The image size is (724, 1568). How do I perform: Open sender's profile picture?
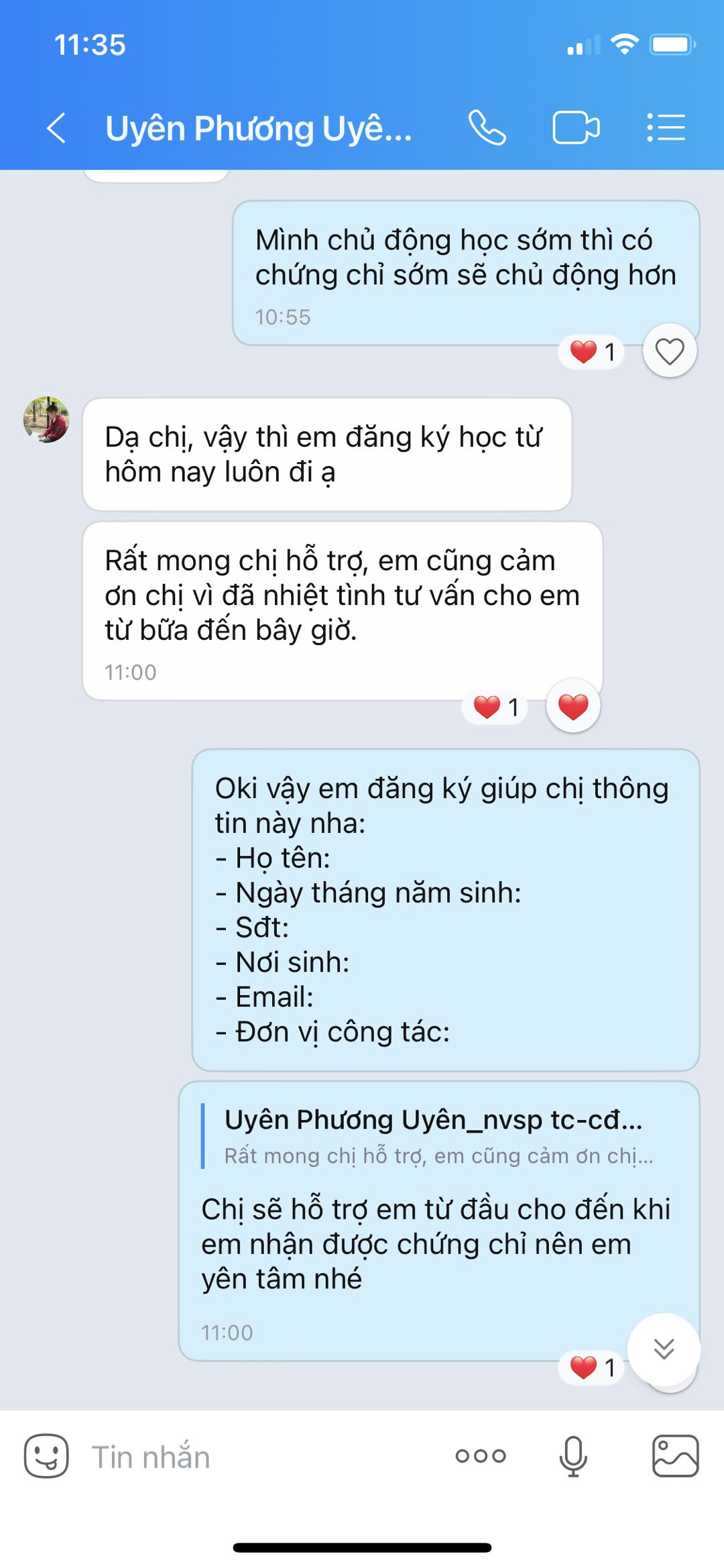point(46,419)
